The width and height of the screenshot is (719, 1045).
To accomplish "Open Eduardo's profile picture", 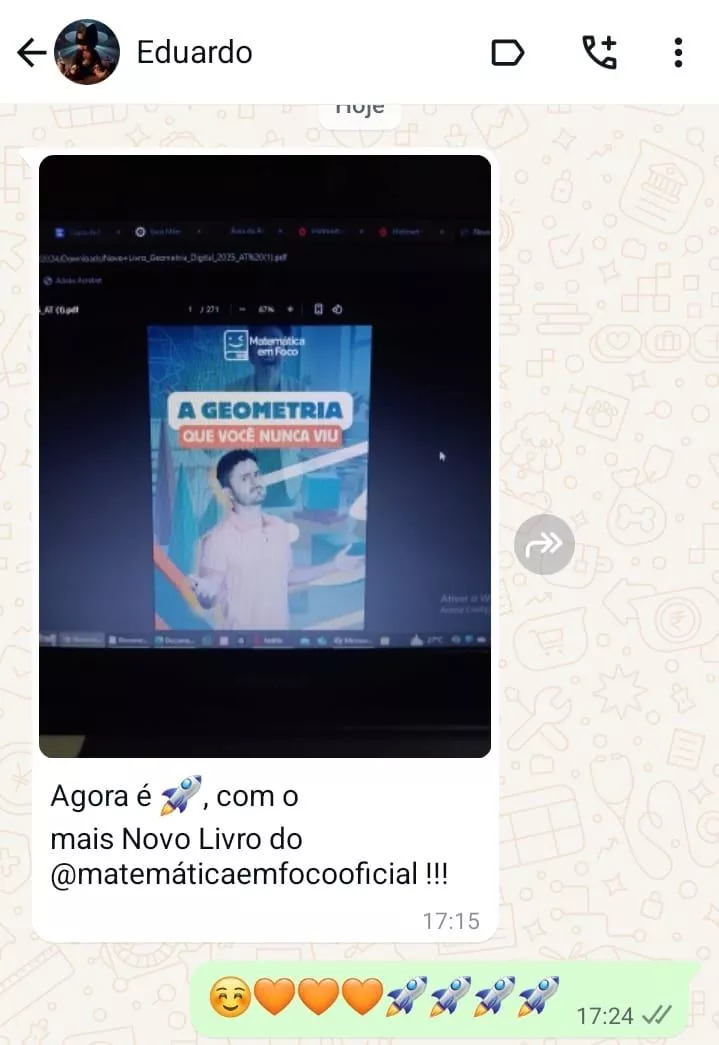I will point(87,52).
